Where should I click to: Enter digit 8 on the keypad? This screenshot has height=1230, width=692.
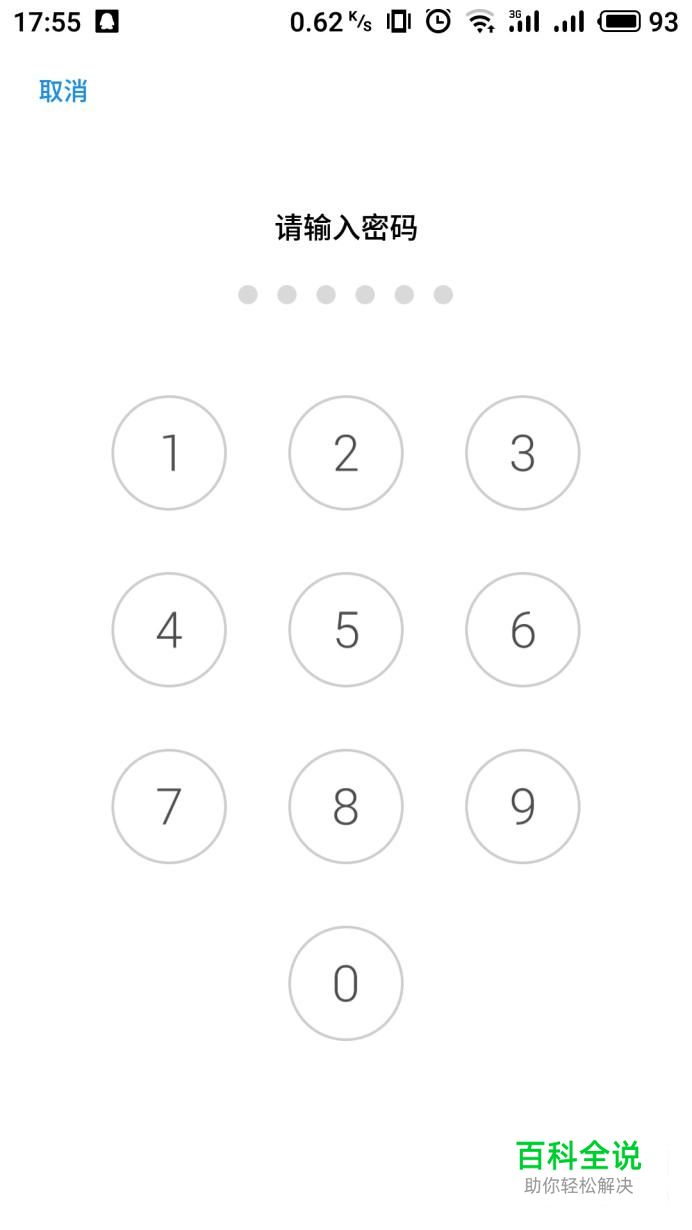pyautogui.click(x=346, y=807)
